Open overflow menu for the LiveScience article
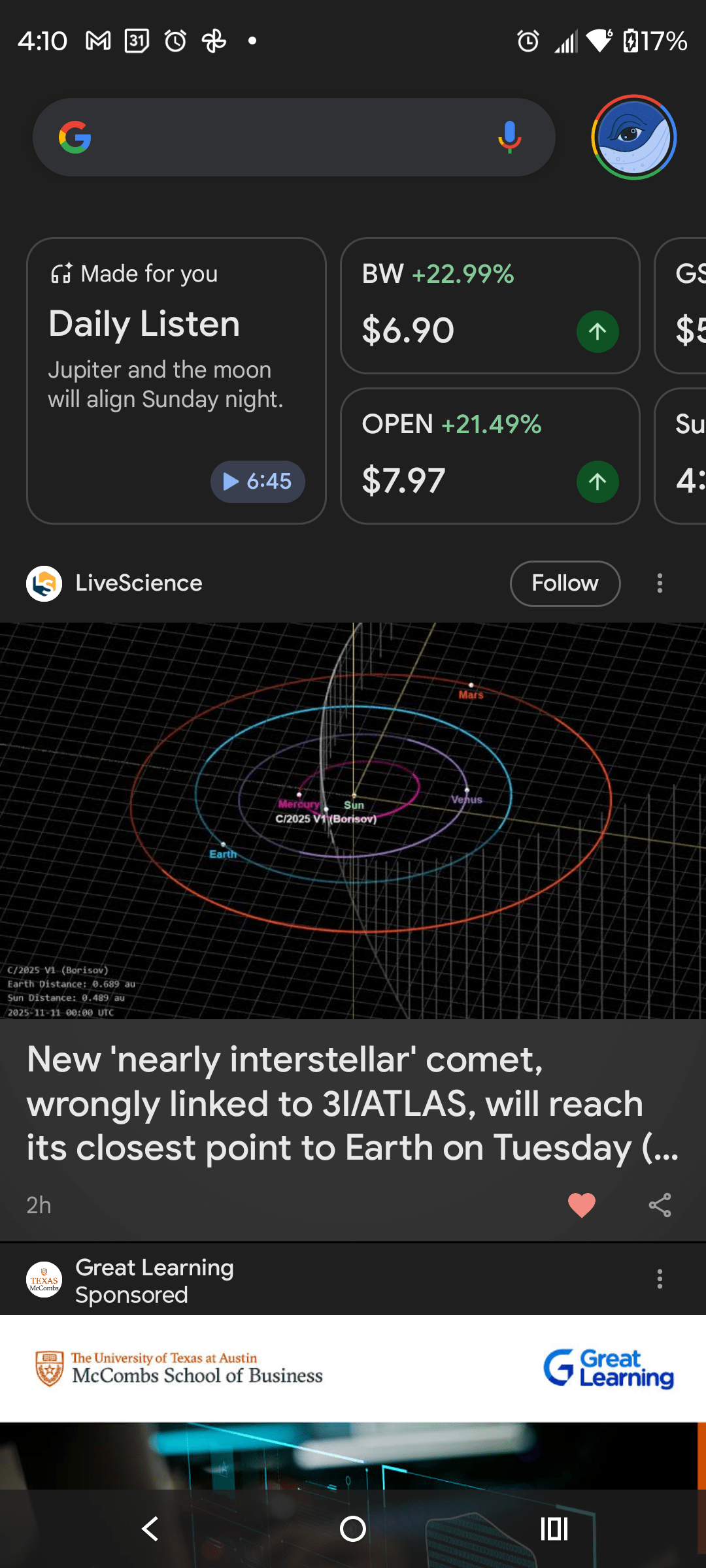Viewport: 706px width, 1568px height. [660, 583]
